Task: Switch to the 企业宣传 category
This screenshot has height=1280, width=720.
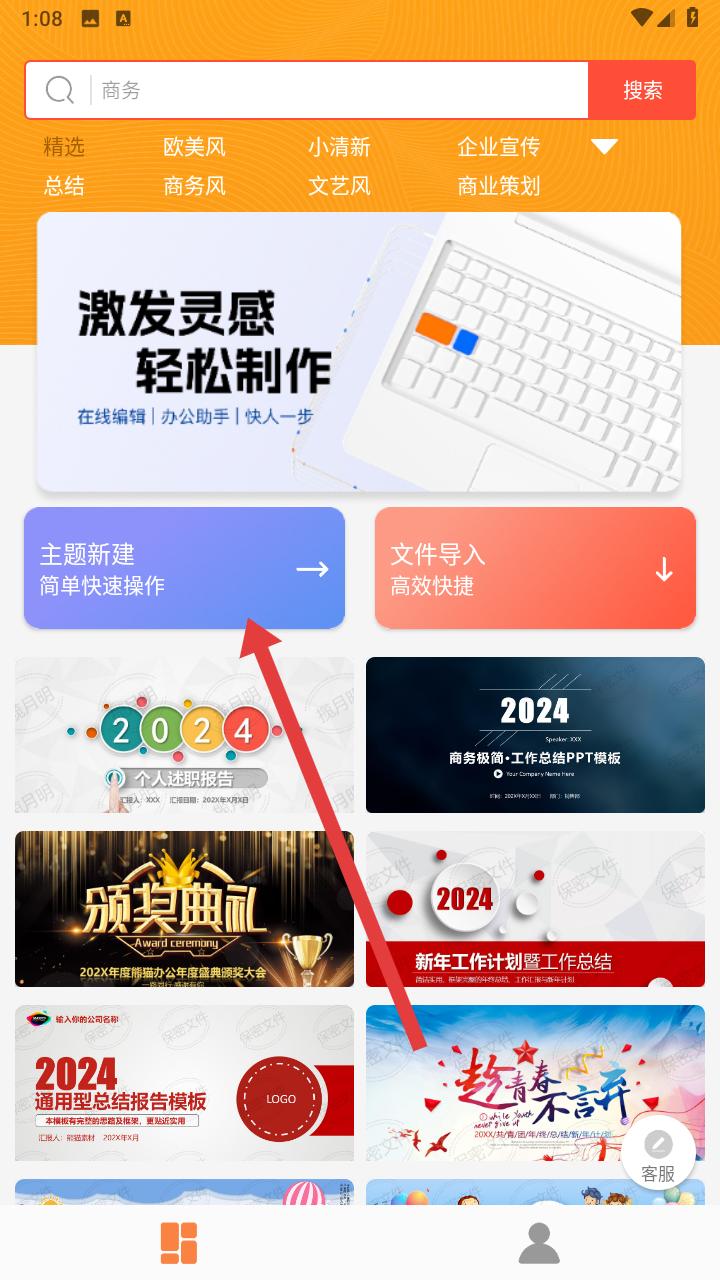Action: (x=498, y=147)
